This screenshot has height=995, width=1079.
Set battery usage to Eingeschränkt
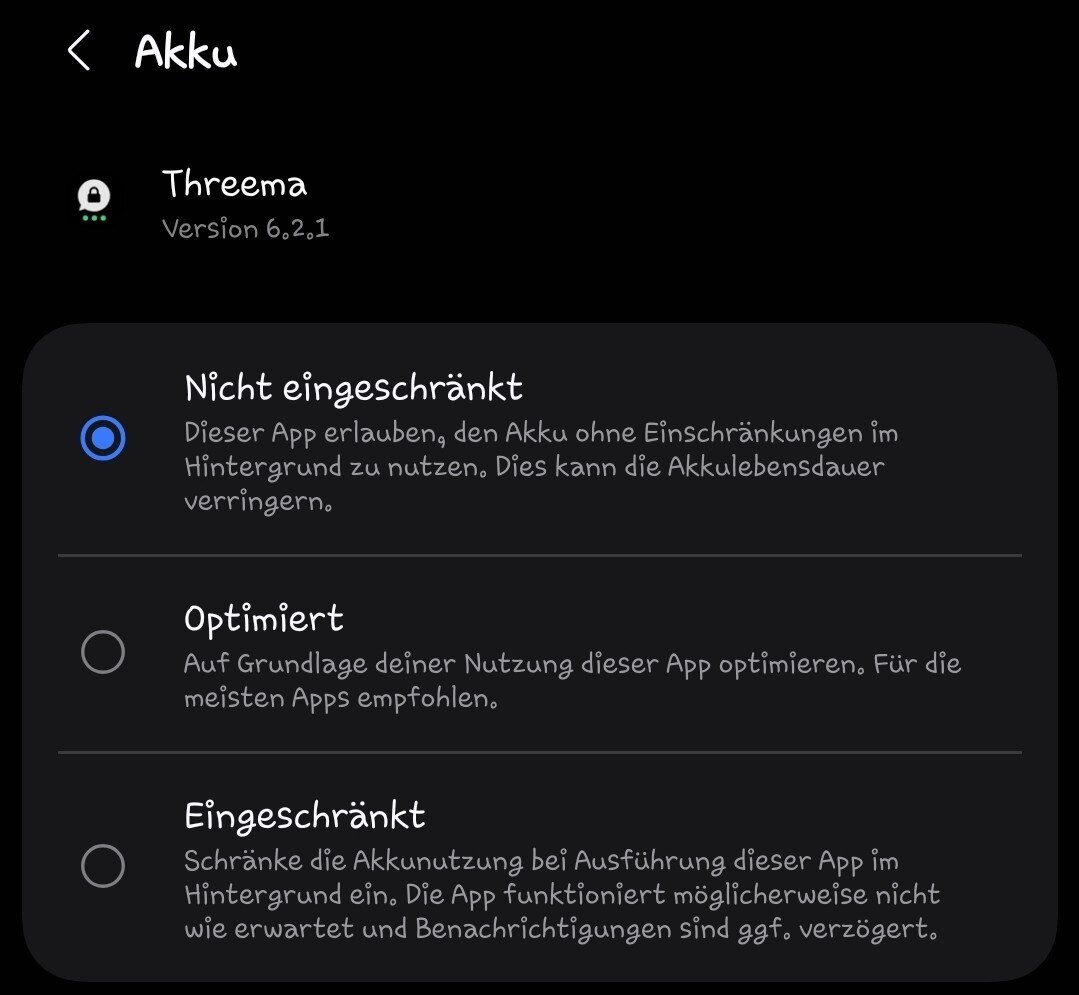tap(103, 865)
